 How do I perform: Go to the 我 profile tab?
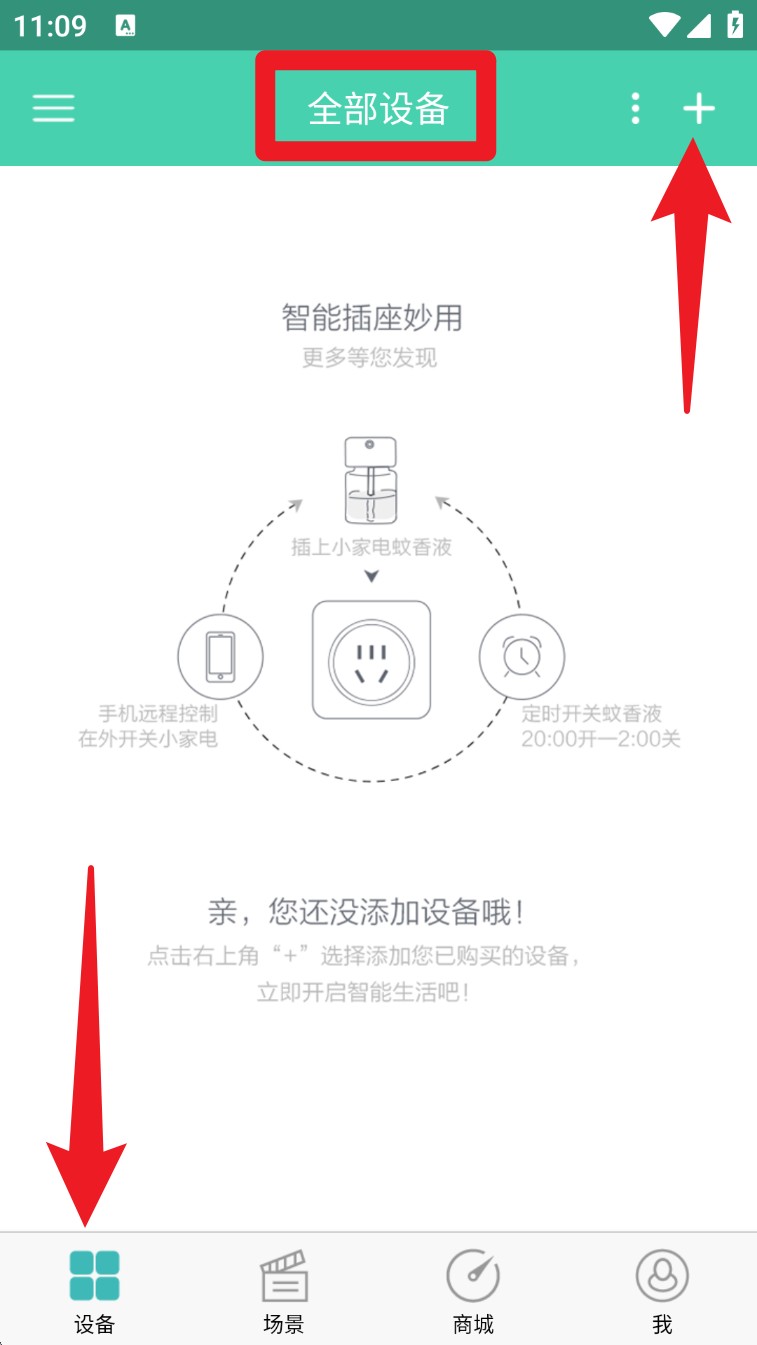point(662,1290)
